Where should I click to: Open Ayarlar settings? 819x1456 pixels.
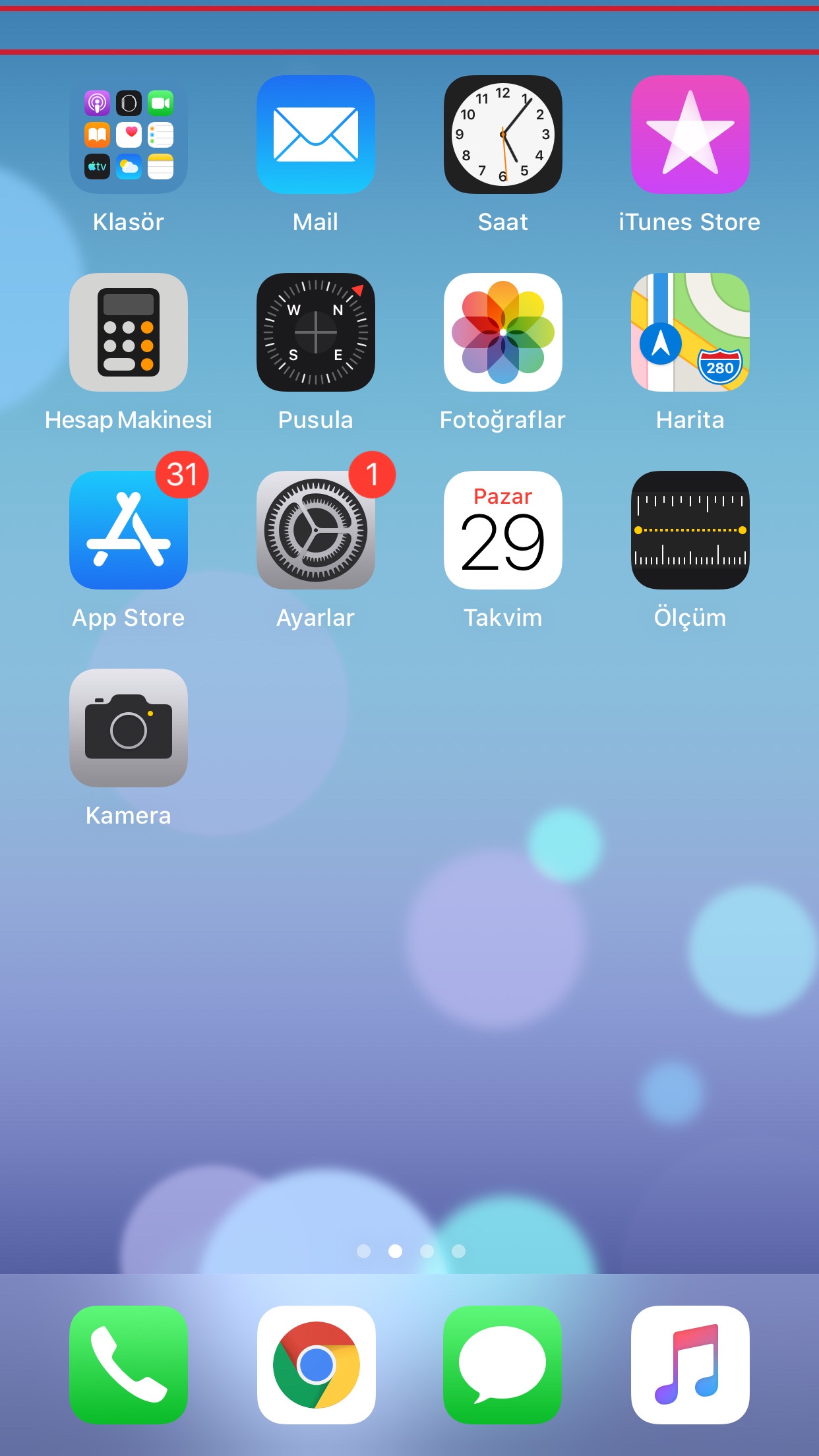coord(316,530)
